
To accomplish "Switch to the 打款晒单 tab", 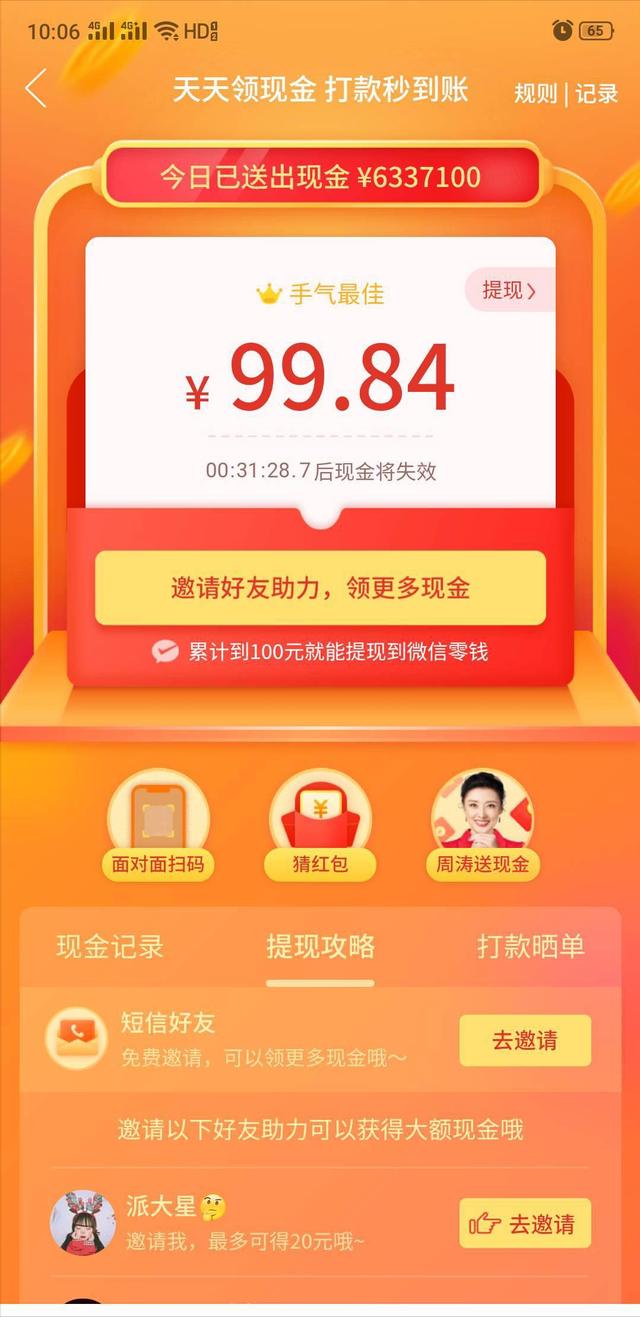I will coord(530,946).
